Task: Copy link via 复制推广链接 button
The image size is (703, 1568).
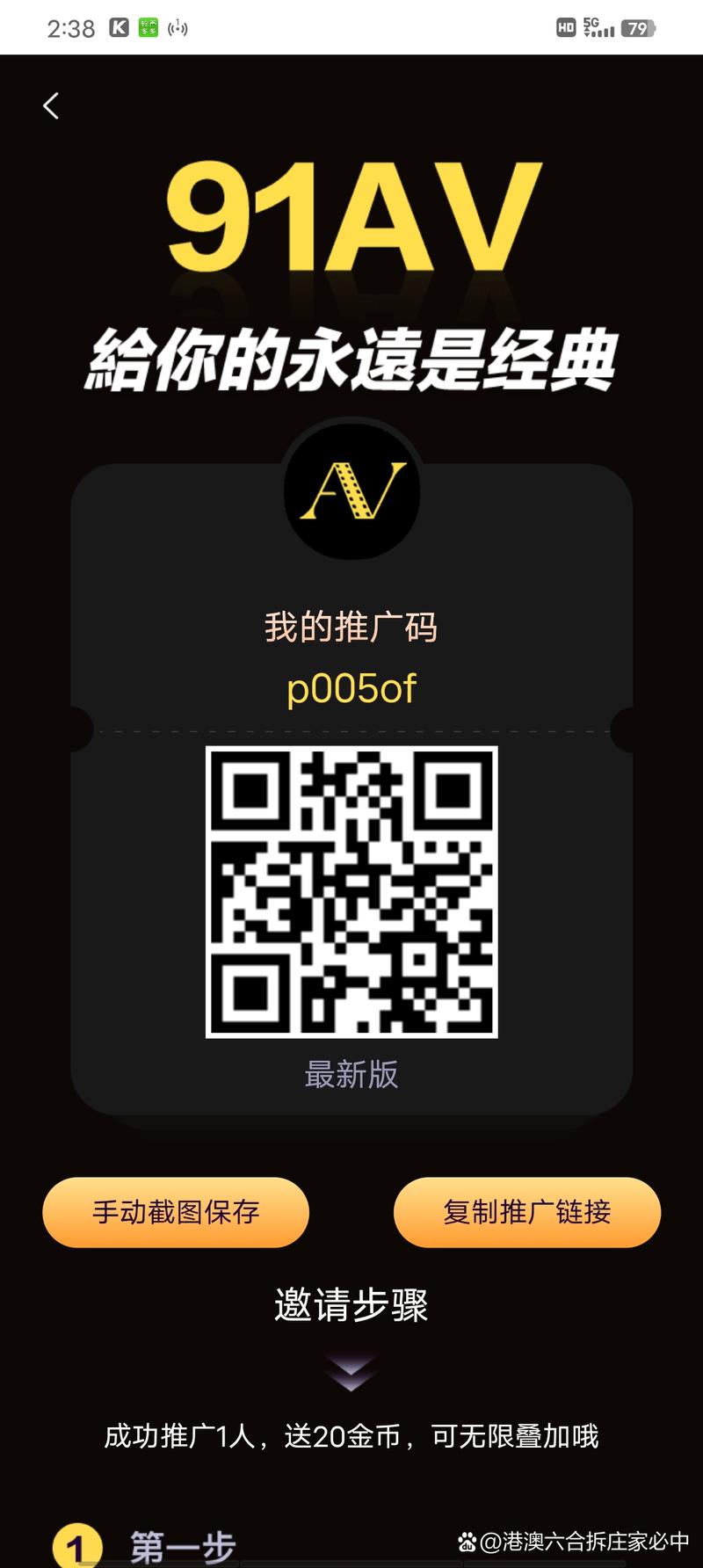Action: pyautogui.click(x=526, y=1212)
